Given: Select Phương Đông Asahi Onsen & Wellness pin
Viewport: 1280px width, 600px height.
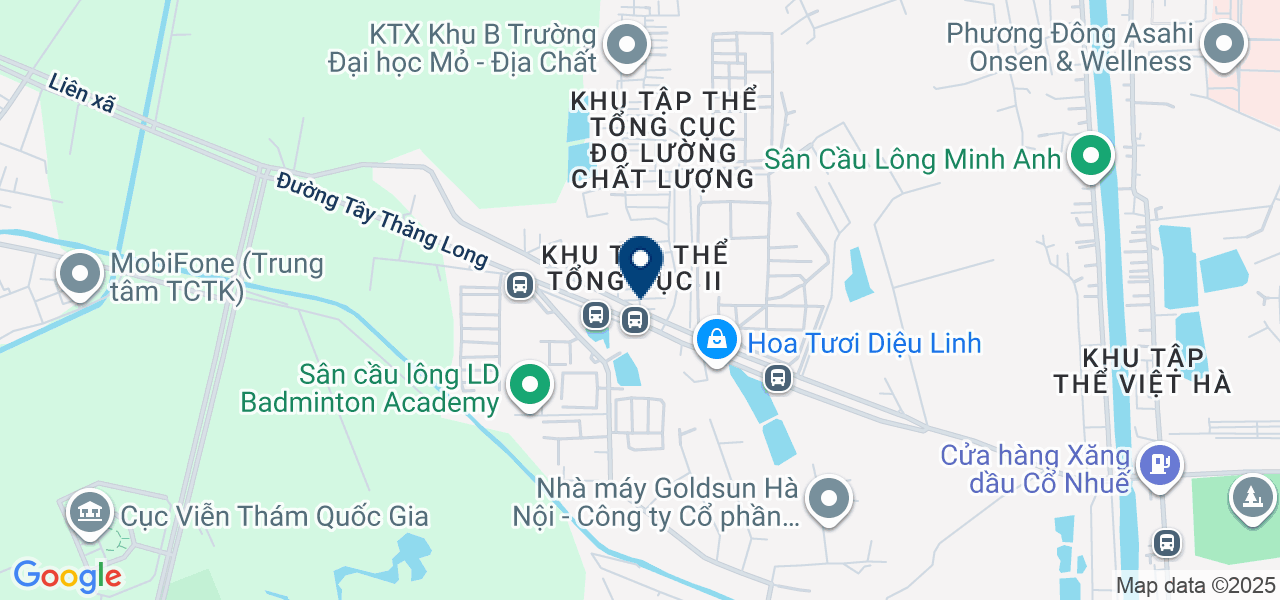Looking at the screenshot, I should coord(1224,45).
